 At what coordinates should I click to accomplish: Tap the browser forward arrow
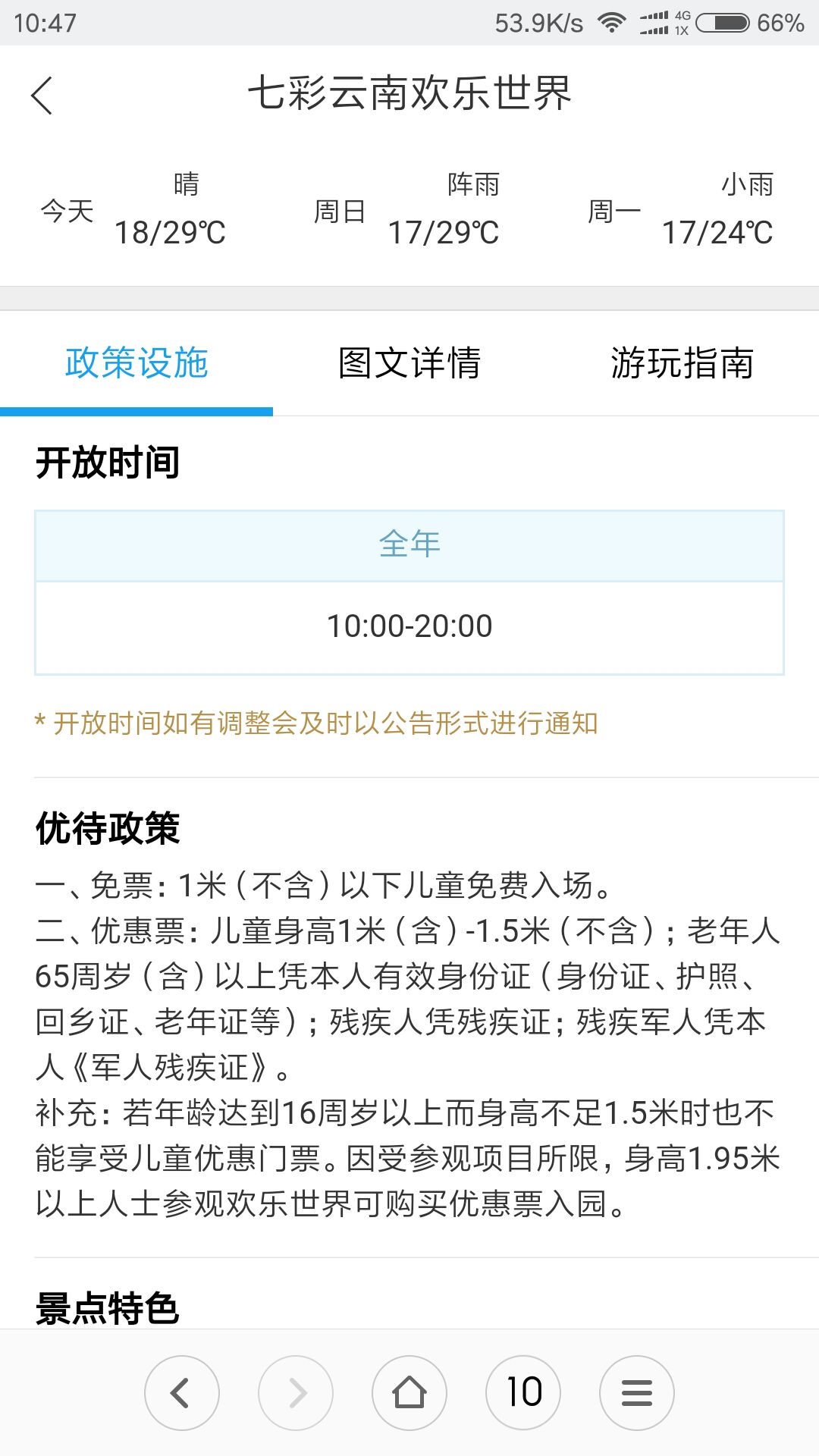(296, 1393)
